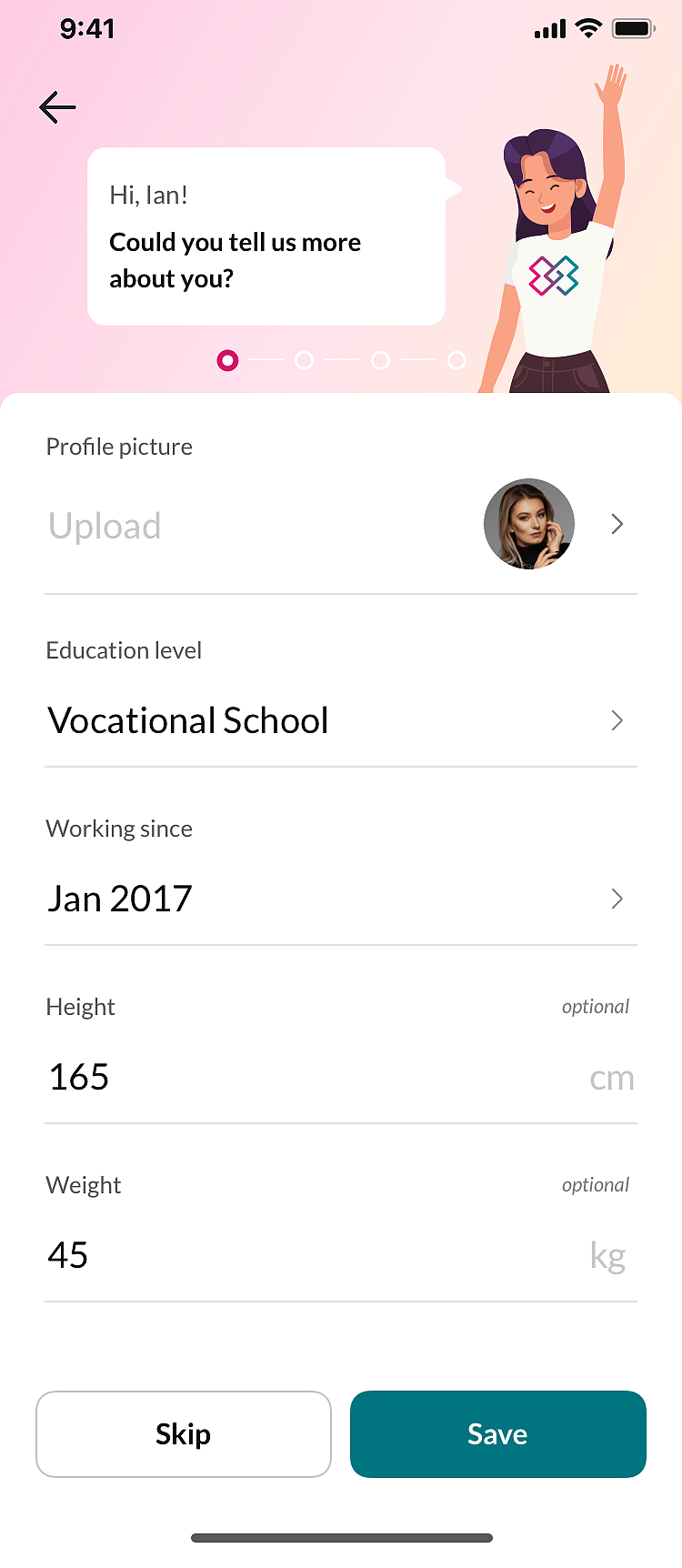Edit the Height field showing 165
The height and width of the screenshot is (1568, 682).
point(309,1077)
